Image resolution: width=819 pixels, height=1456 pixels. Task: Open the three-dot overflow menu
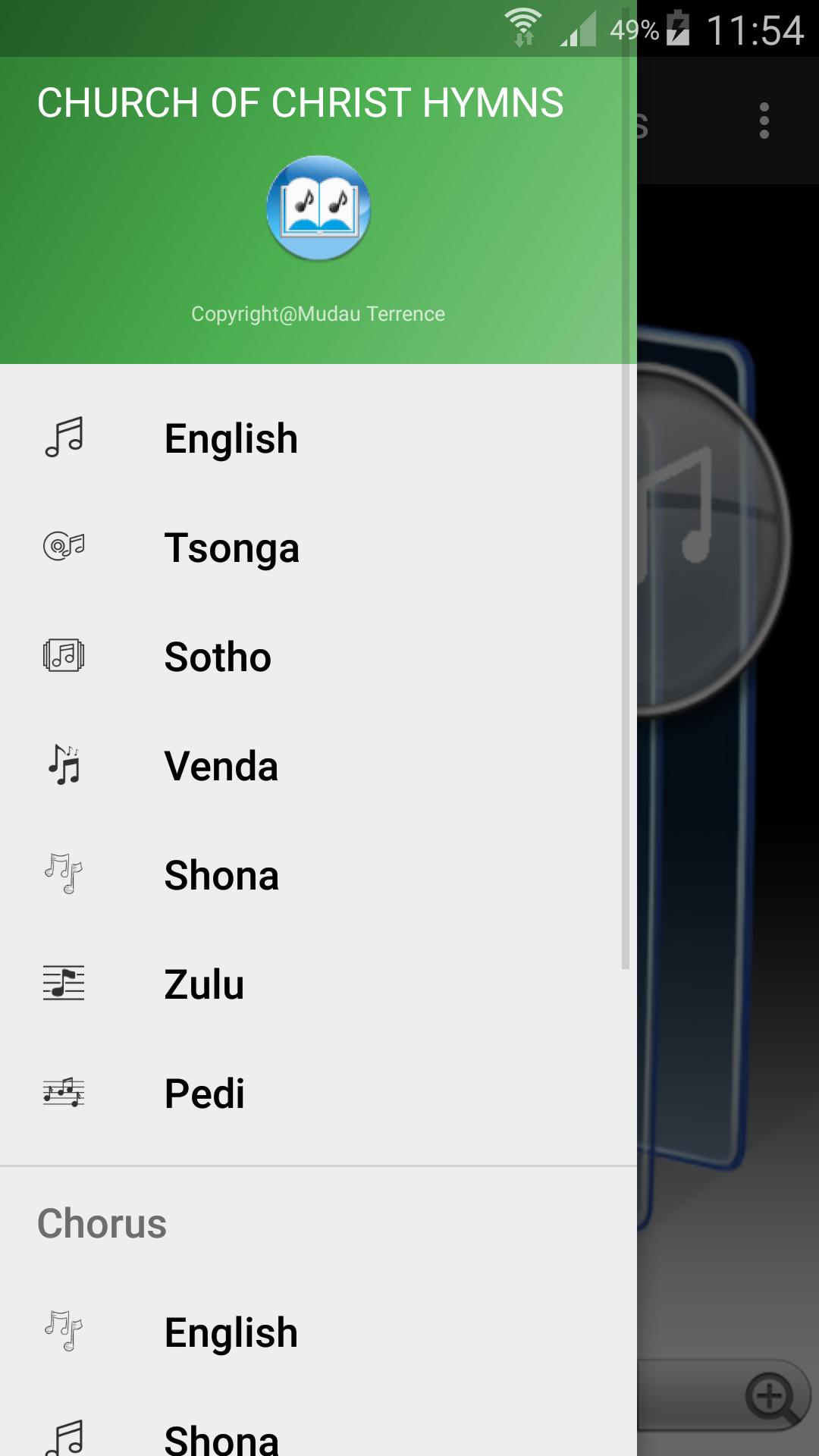[x=764, y=121]
